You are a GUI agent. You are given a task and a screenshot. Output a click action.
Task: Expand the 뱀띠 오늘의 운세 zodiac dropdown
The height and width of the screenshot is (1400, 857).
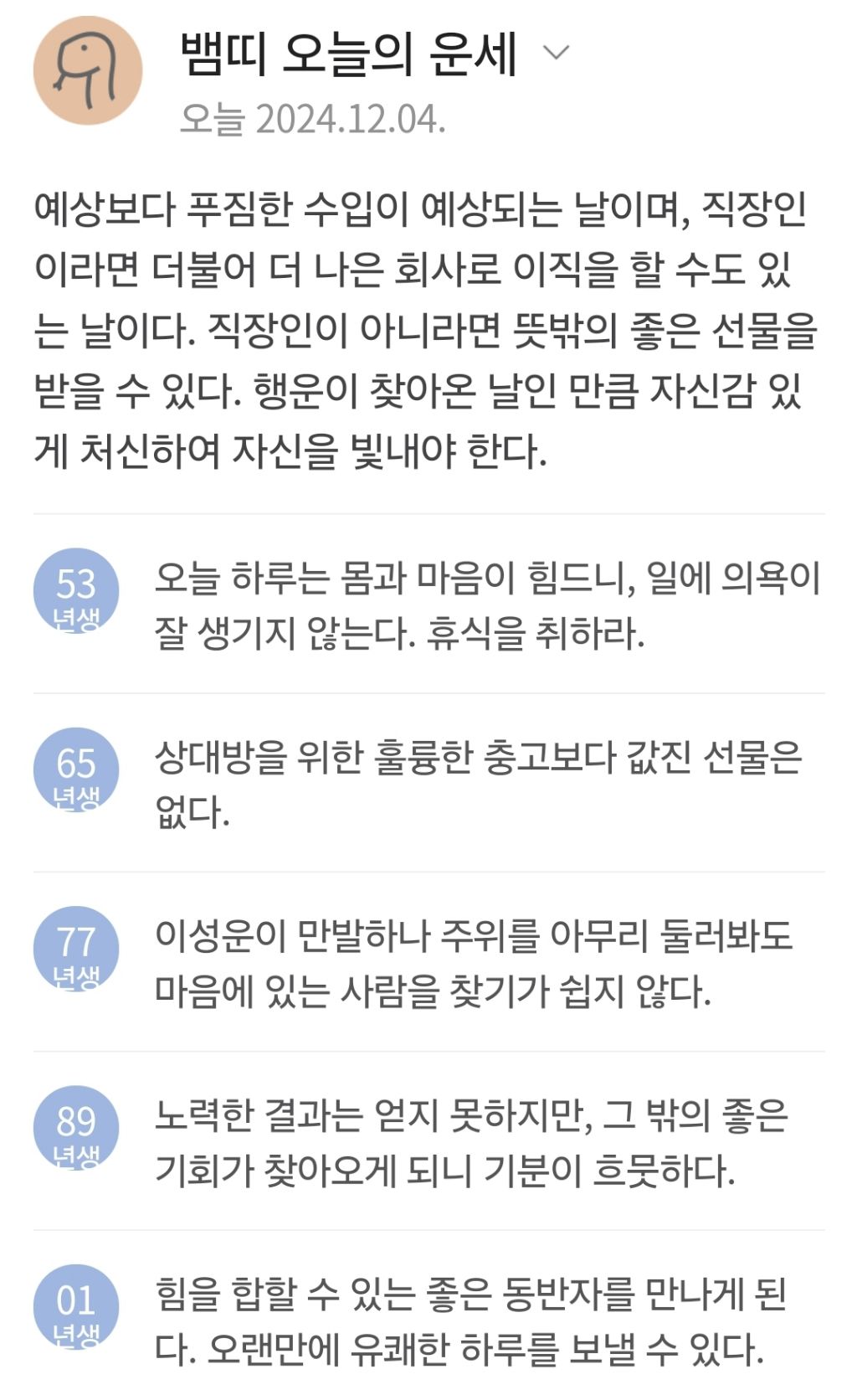point(556,53)
